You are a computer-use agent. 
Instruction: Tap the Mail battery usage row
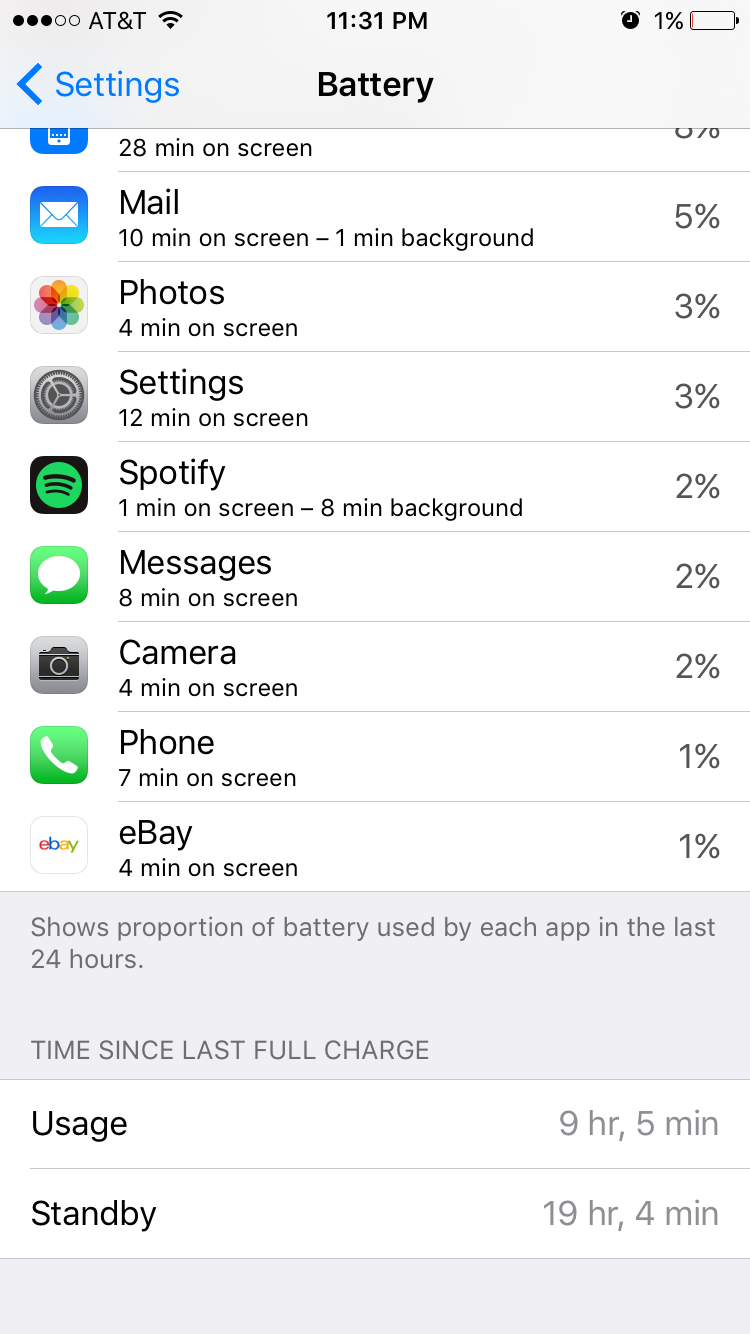pyautogui.click(x=375, y=217)
